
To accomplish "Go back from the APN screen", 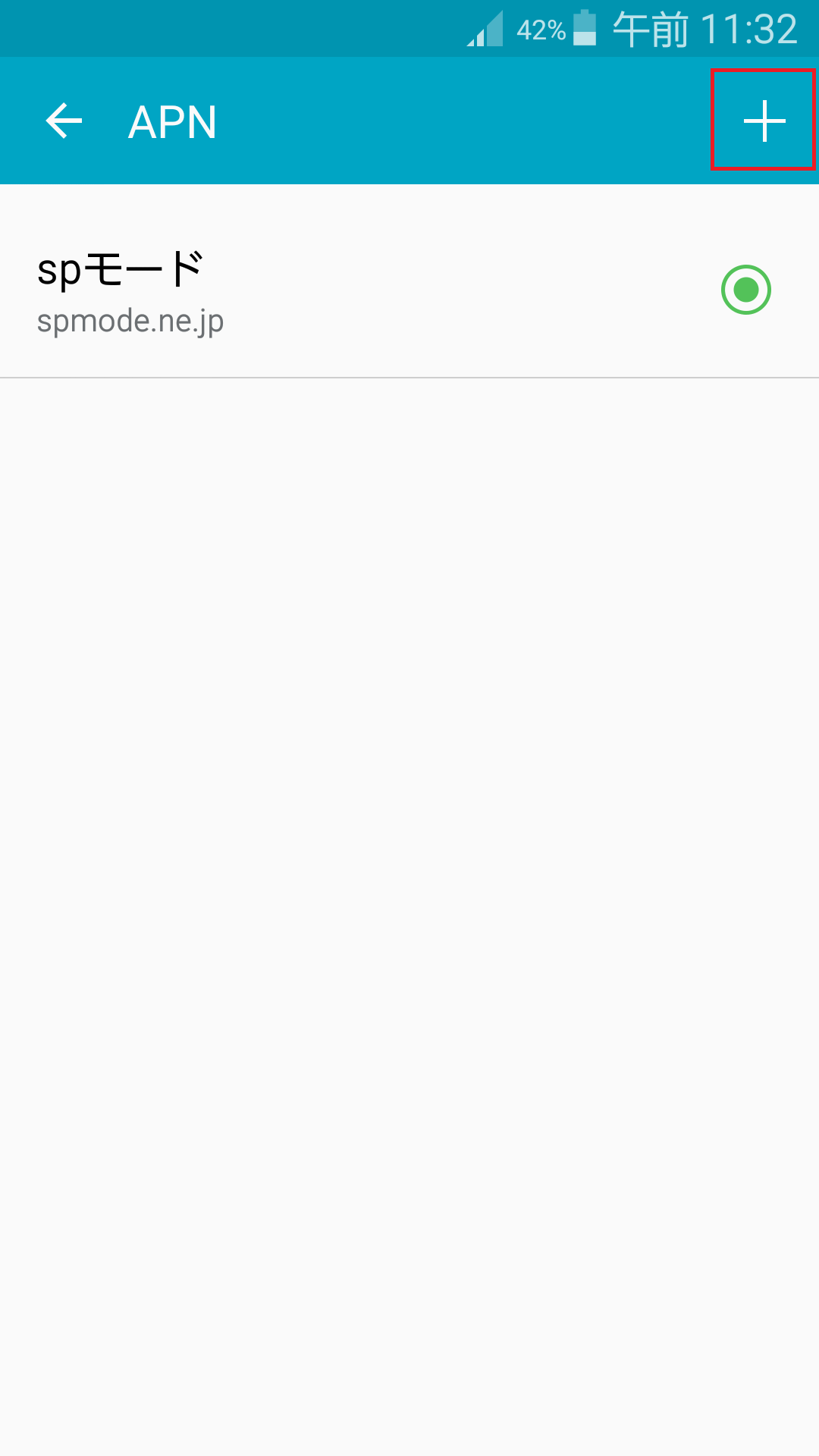I will pyautogui.click(x=64, y=121).
